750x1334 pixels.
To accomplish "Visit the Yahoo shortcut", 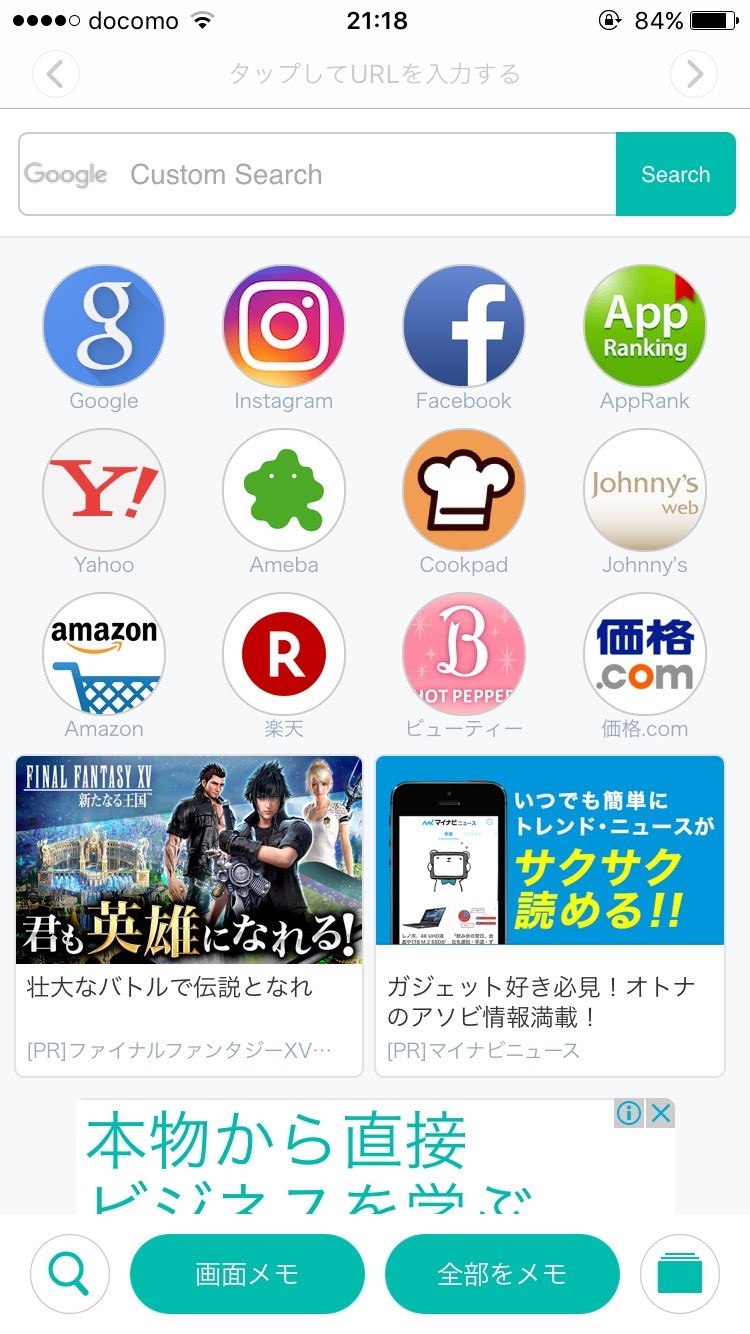I will 104,490.
